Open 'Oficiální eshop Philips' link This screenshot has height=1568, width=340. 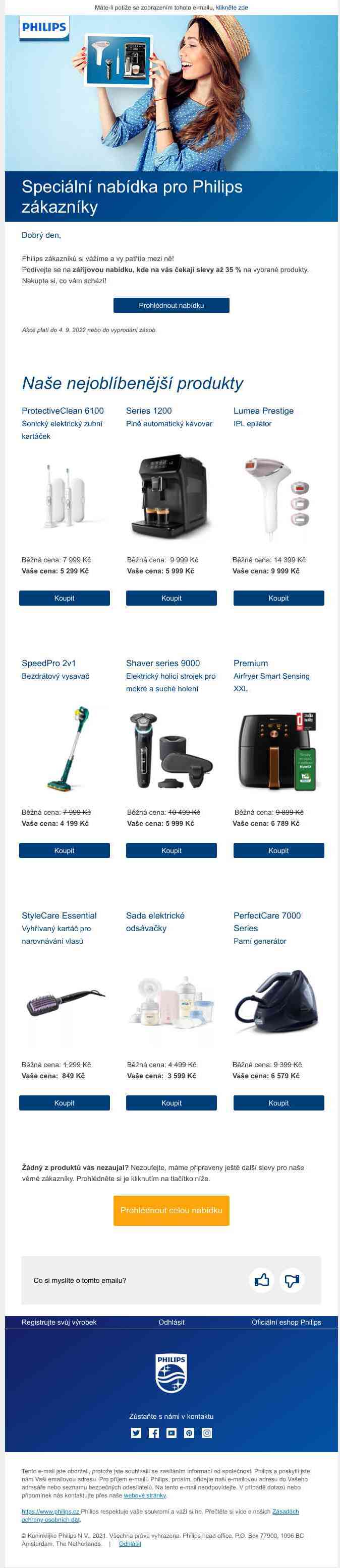pos(286,1322)
